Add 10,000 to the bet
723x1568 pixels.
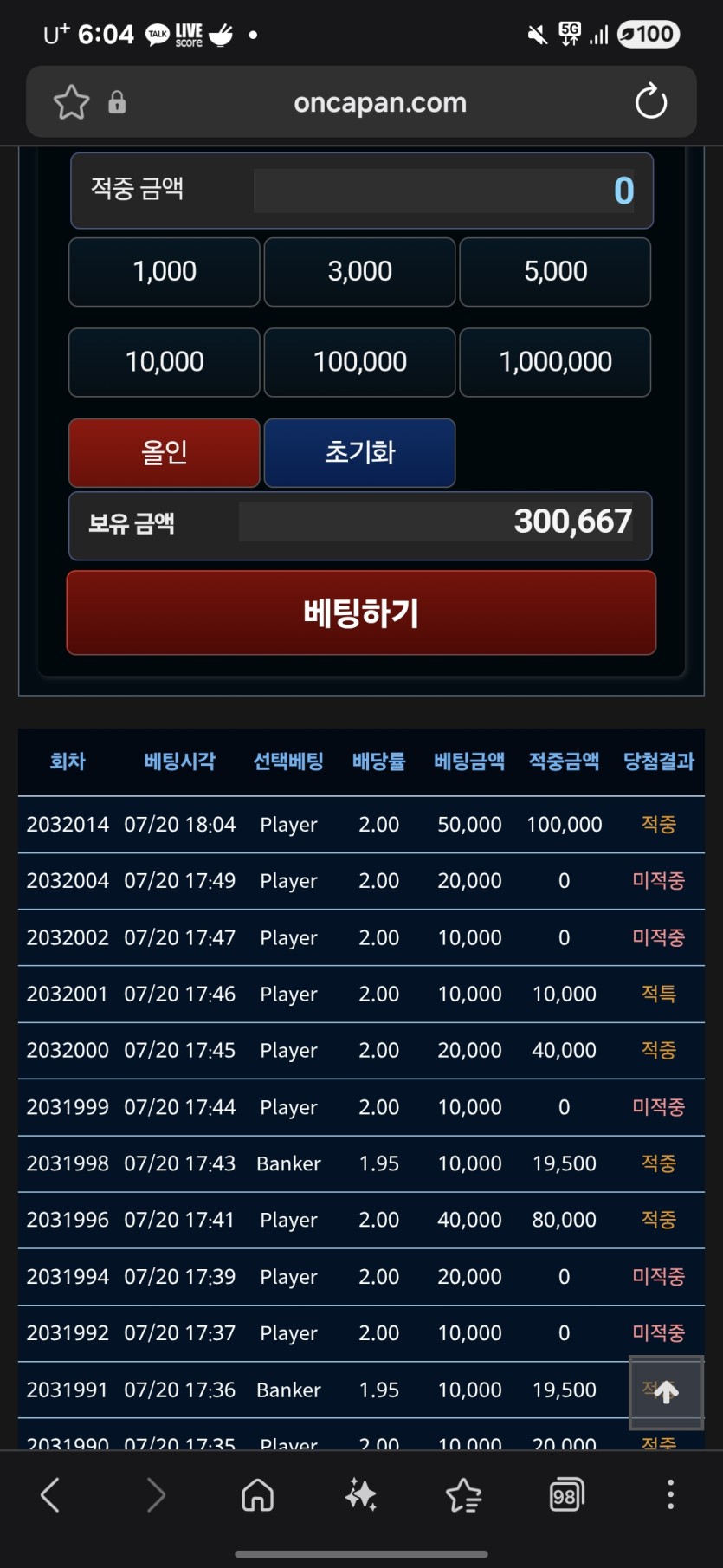point(165,362)
